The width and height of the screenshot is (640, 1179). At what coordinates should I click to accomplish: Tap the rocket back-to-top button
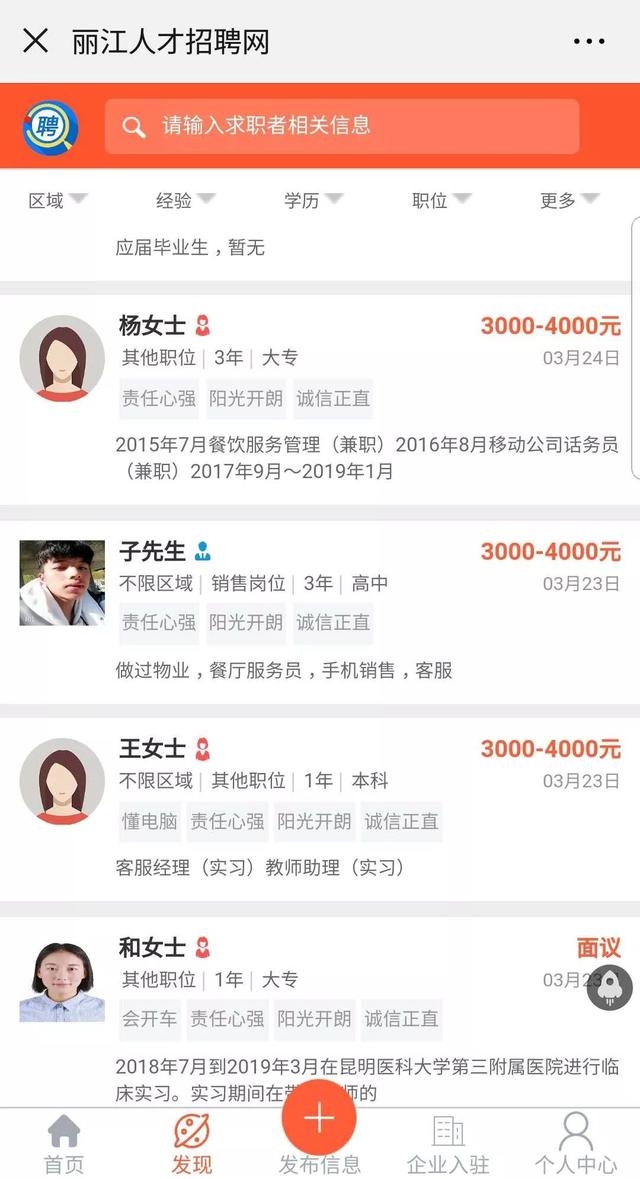[x=609, y=988]
